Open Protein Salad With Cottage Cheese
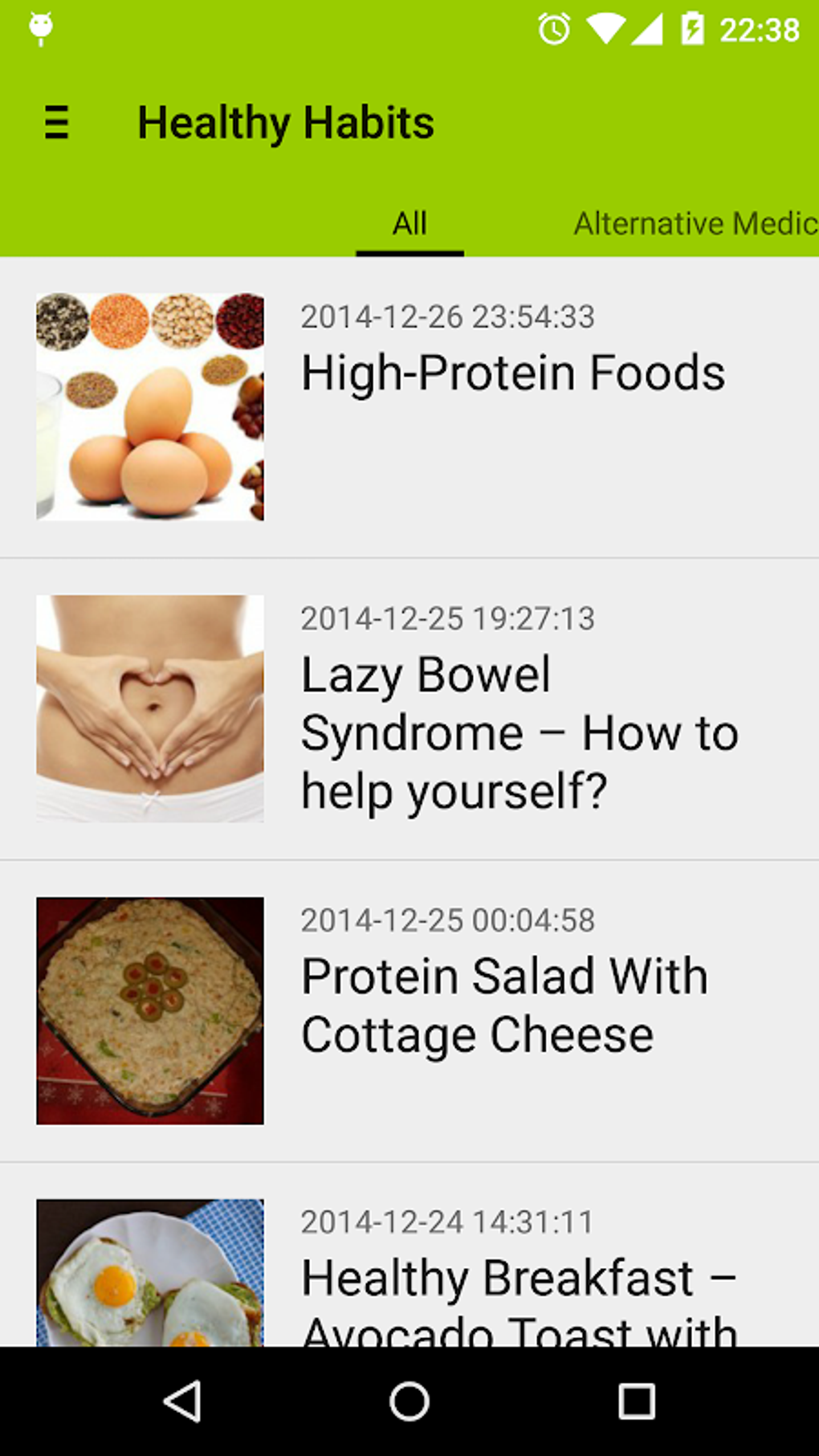The width and height of the screenshot is (819, 1456). pos(504,1005)
